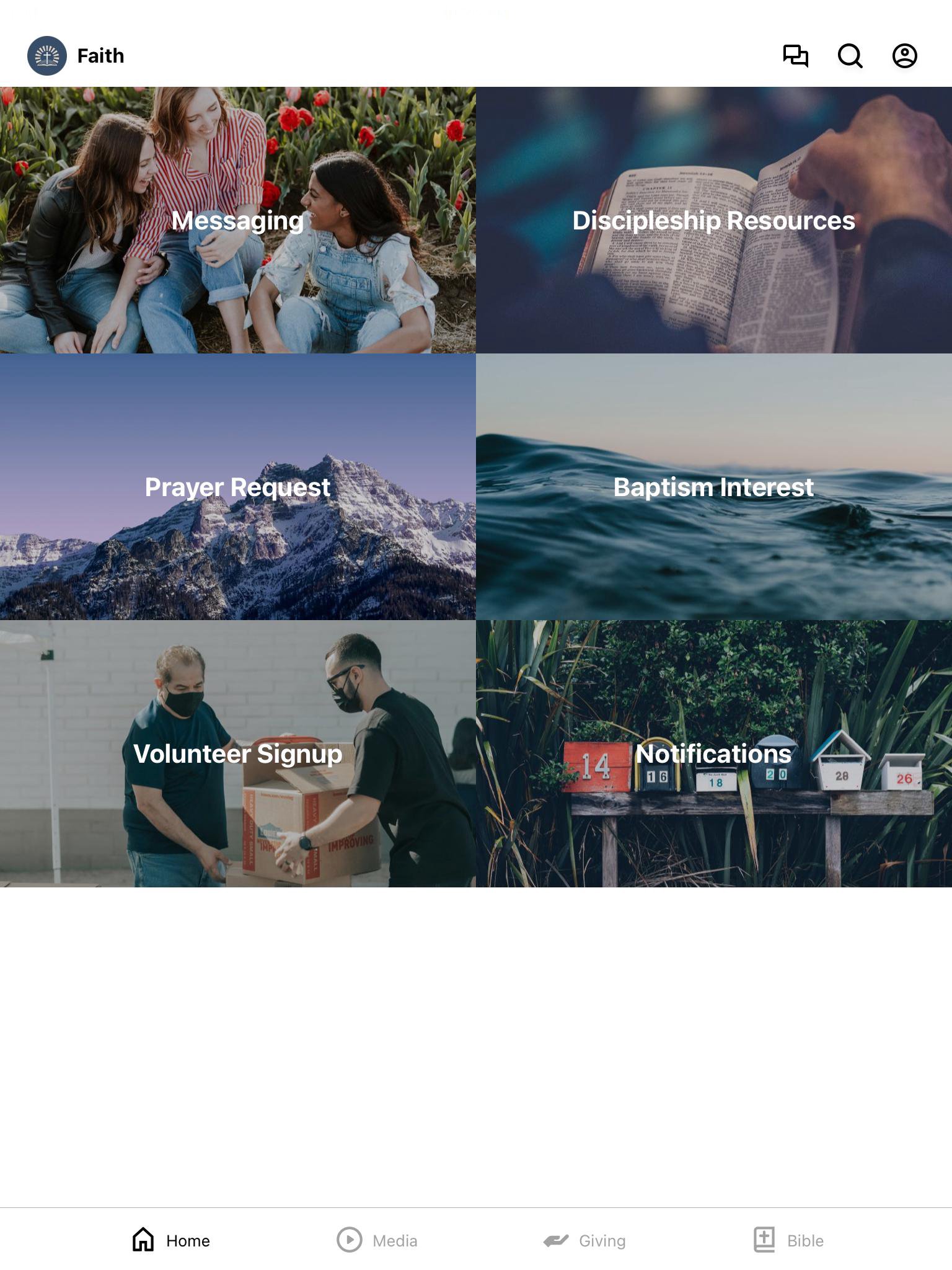Switch to the Media tab
The height and width of the screenshot is (1270, 952).
pos(377,1240)
